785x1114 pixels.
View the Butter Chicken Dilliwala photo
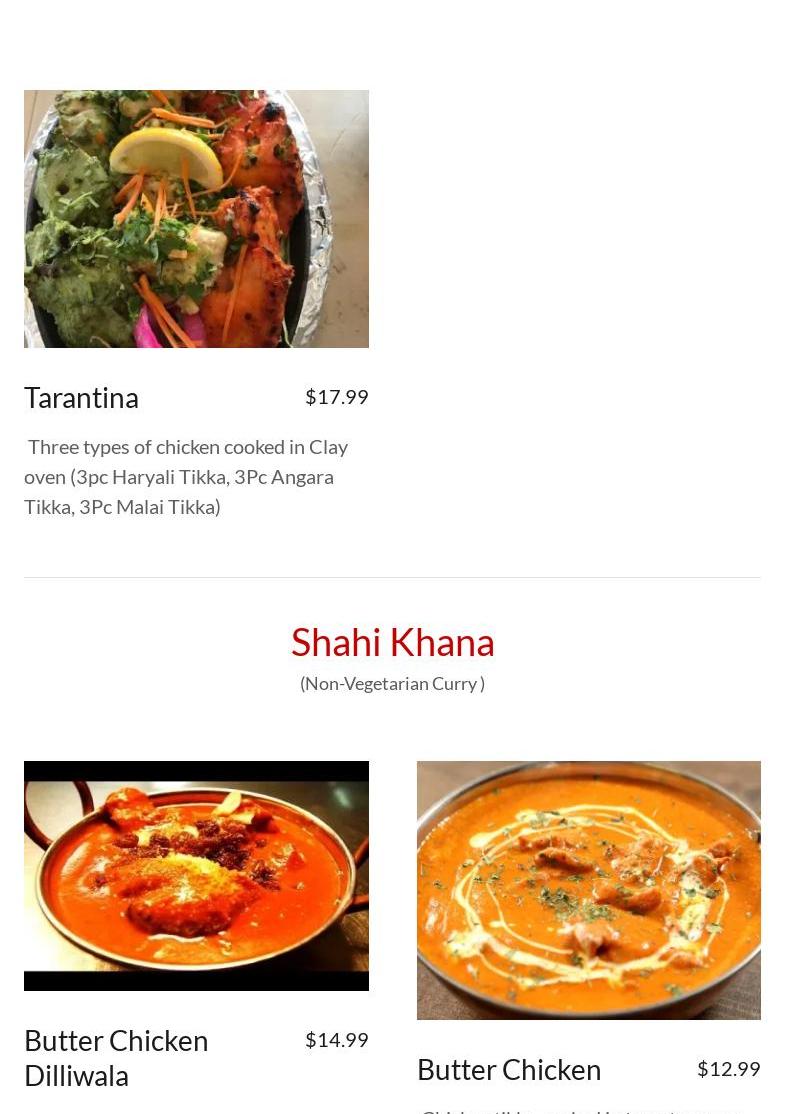[x=196, y=876]
